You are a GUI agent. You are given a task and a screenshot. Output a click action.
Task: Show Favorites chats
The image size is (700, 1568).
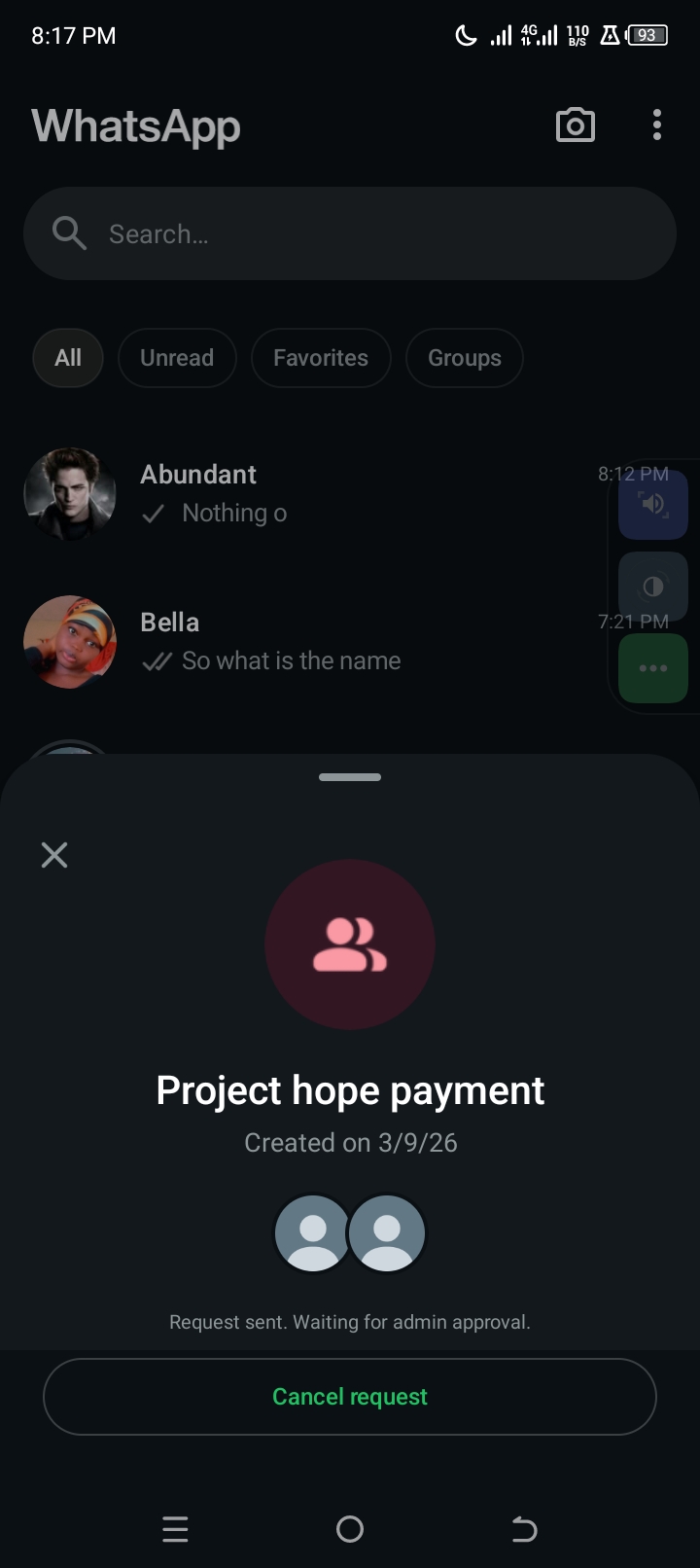click(321, 358)
